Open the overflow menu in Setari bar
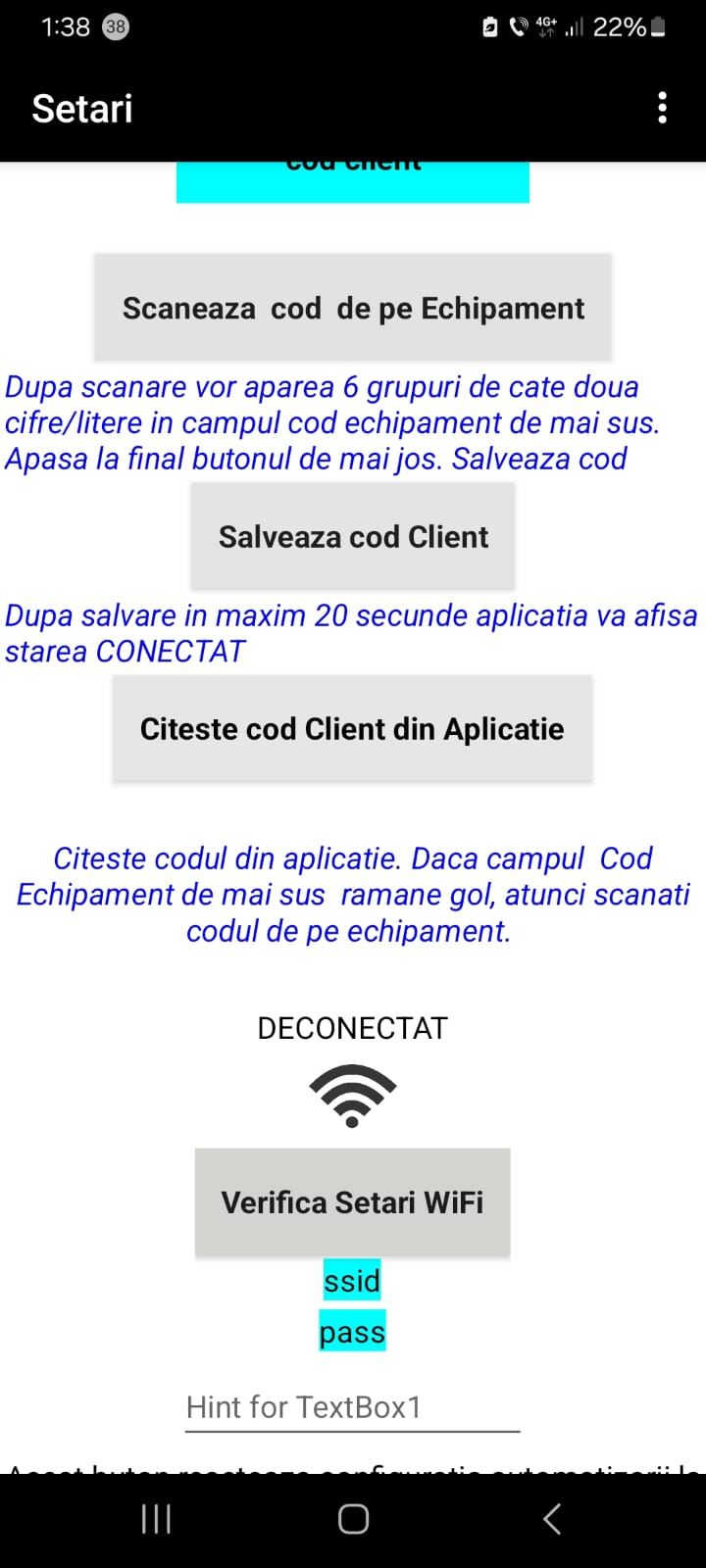This screenshot has height=1568, width=706. [x=663, y=108]
